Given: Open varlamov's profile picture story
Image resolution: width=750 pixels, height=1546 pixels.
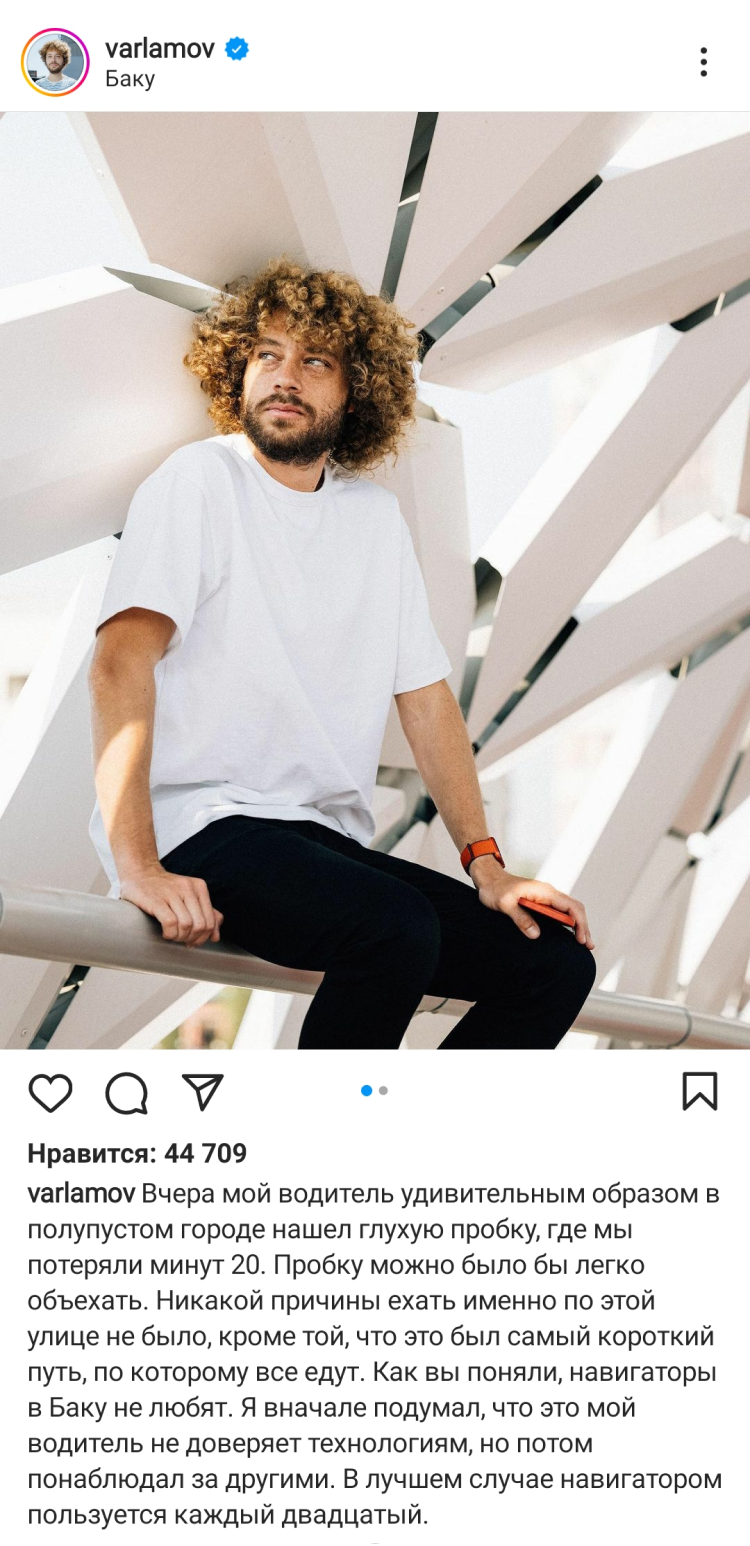Looking at the screenshot, I should coord(55,62).
